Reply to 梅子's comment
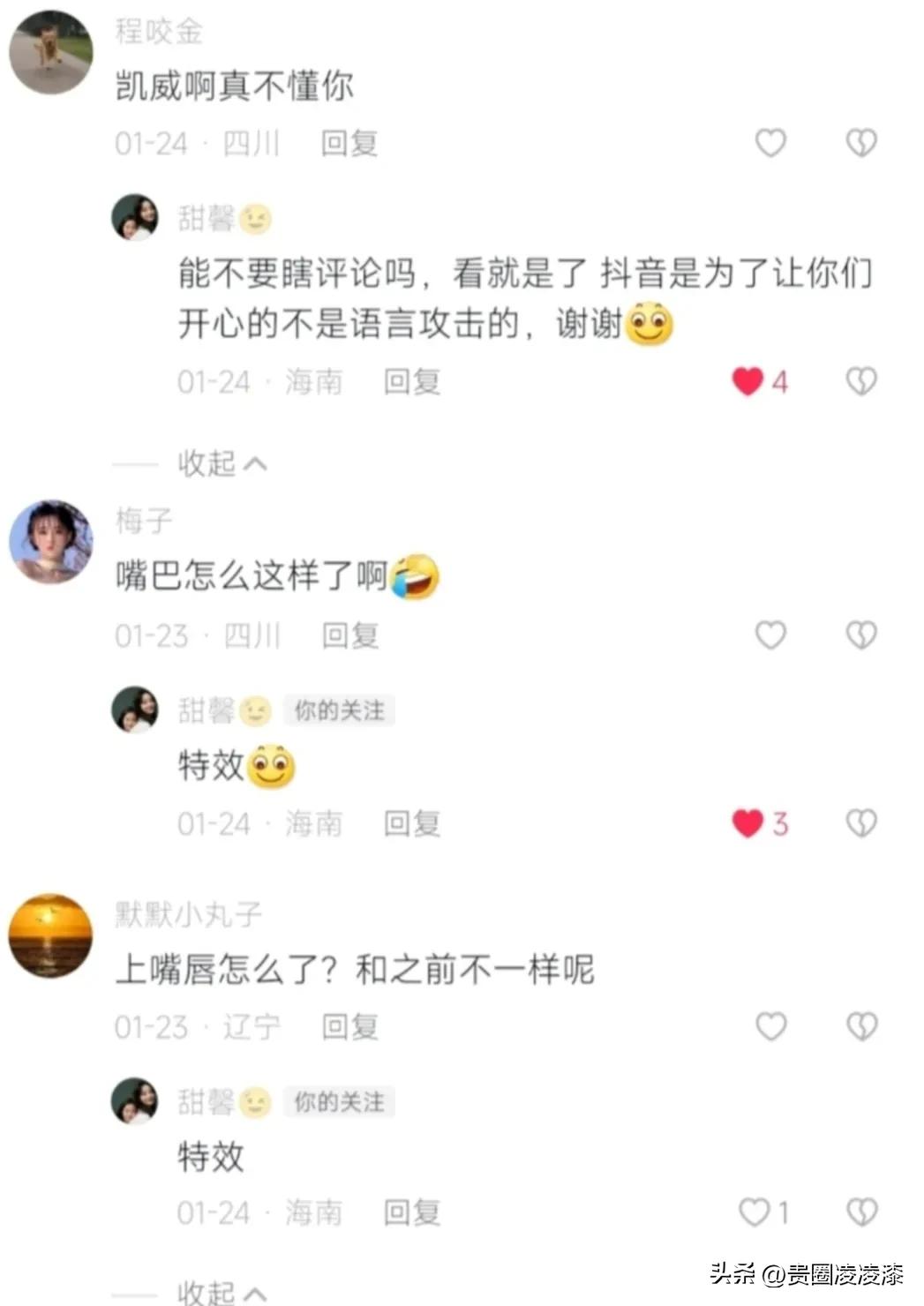 pyautogui.click(x=349, y=635)
